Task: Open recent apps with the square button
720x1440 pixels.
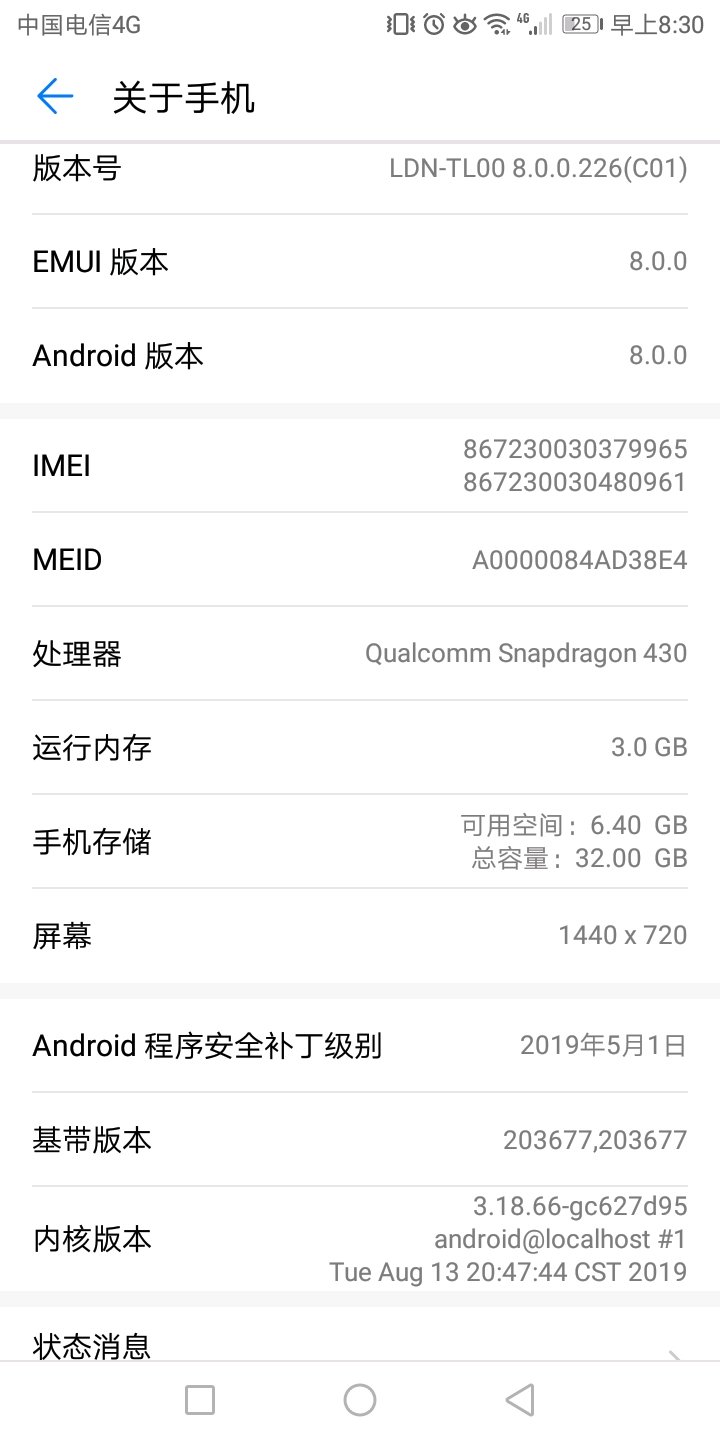Action: click(200, 1400)
